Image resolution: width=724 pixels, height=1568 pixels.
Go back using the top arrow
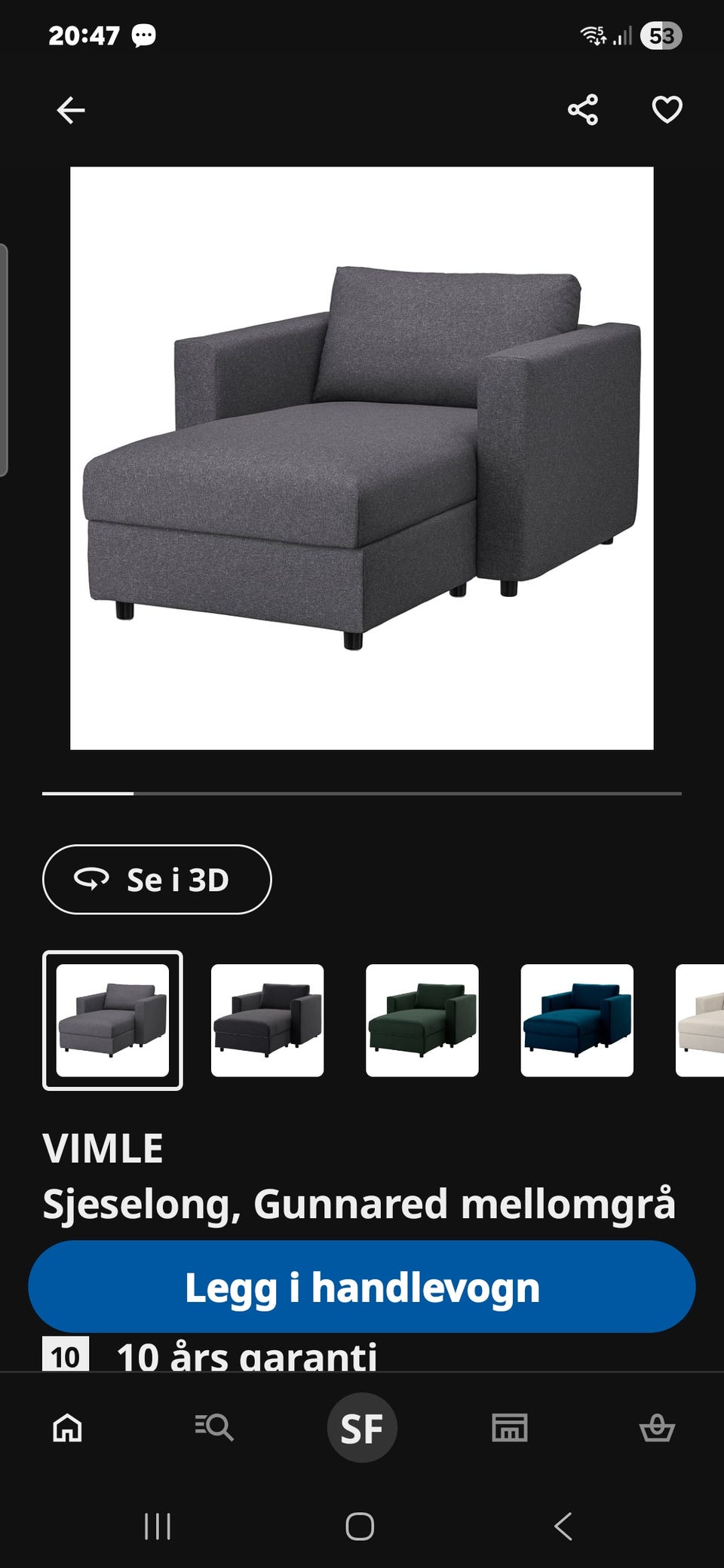pos(71,110)
